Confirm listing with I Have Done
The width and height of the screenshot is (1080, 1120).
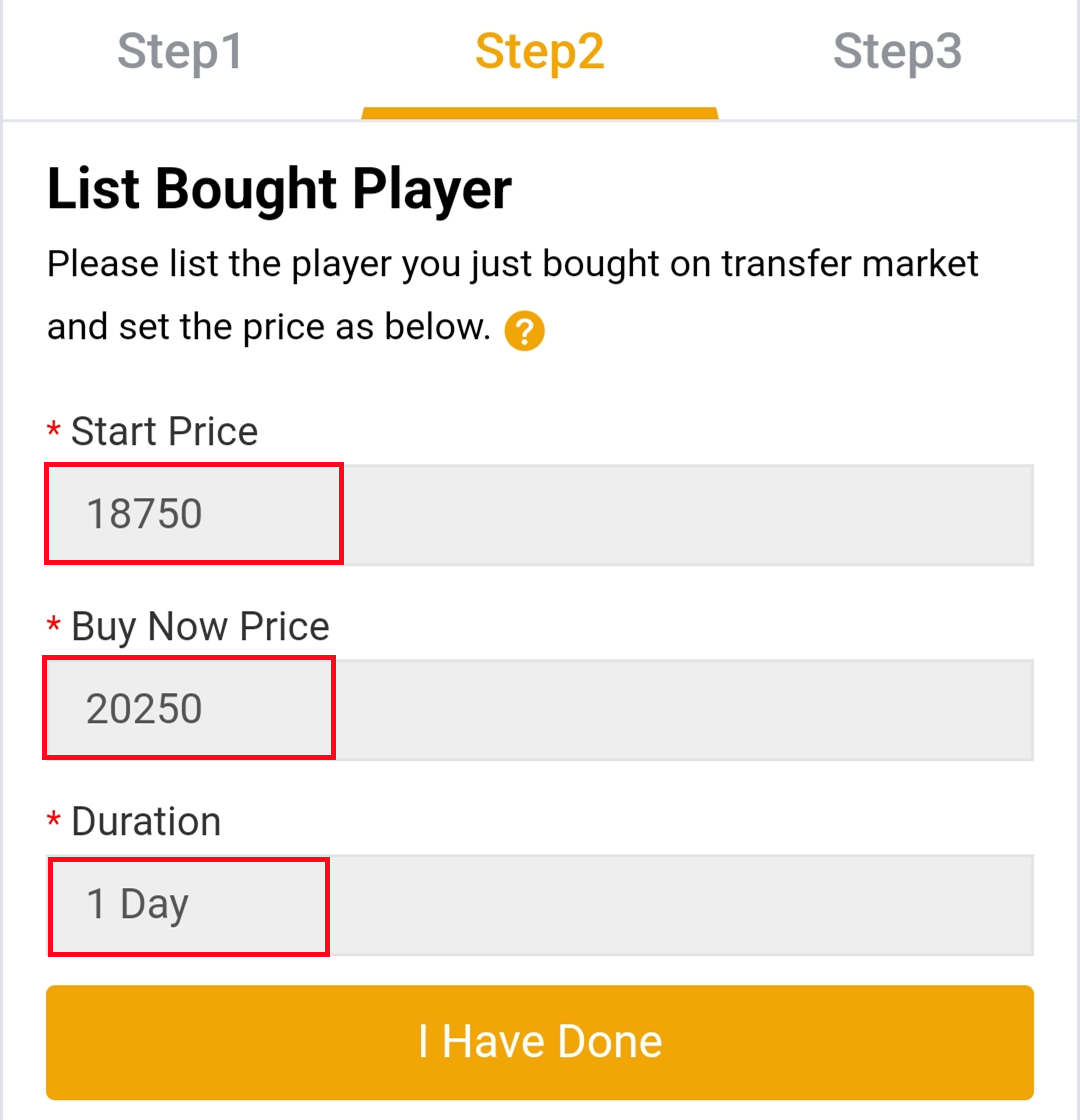[539, 1042]
